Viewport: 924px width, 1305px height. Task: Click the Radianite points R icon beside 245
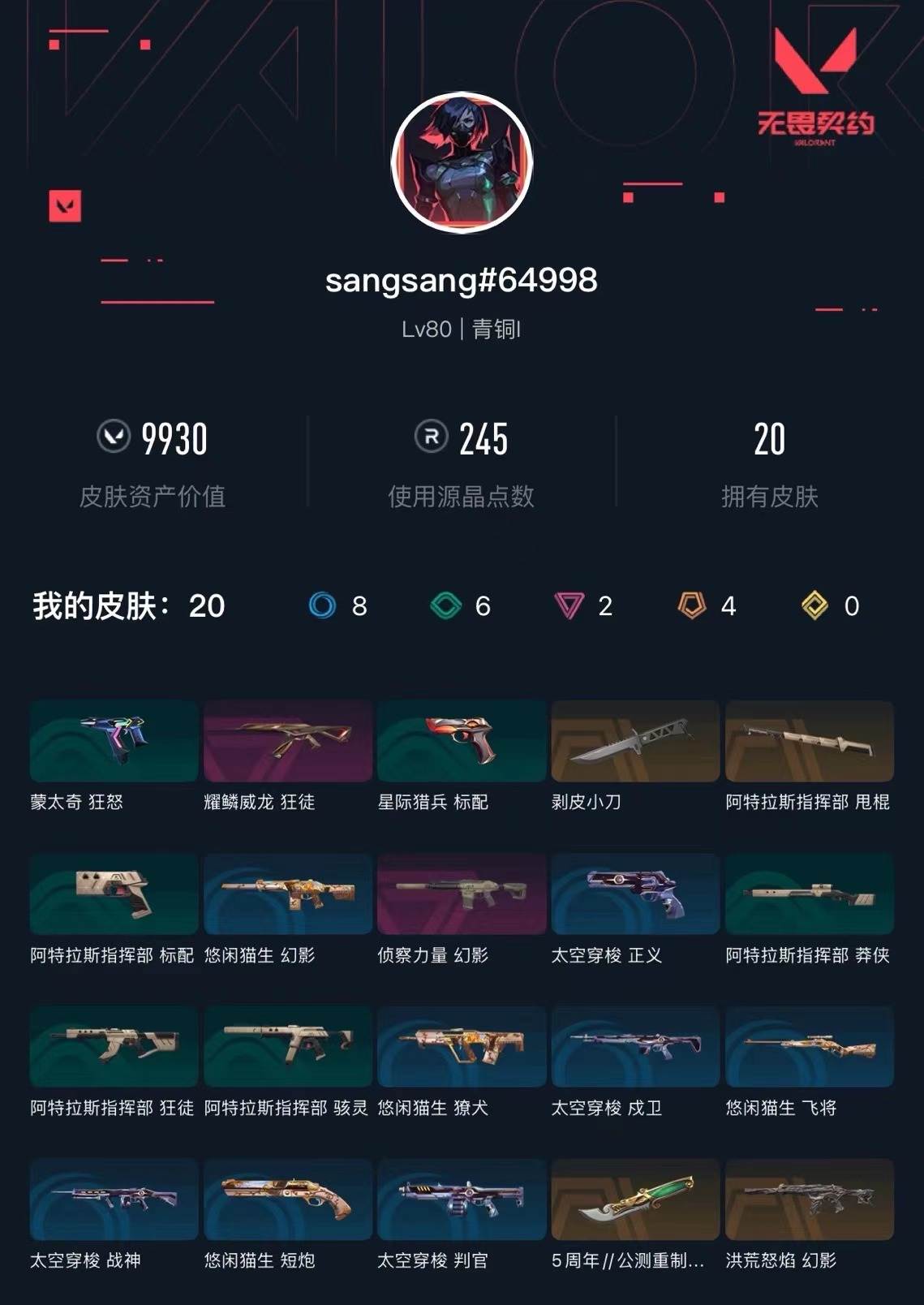[x=432, y=438]
